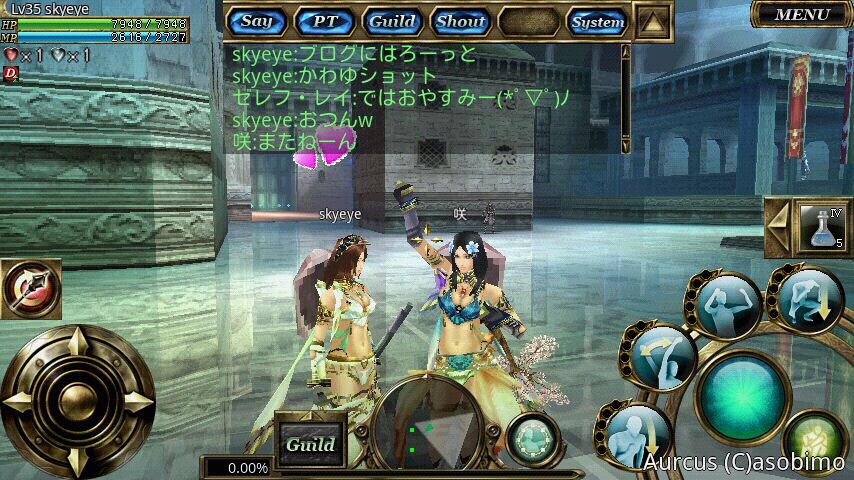Tap the sword and shield icon
854x480 pixels.
tap(29, 288)
